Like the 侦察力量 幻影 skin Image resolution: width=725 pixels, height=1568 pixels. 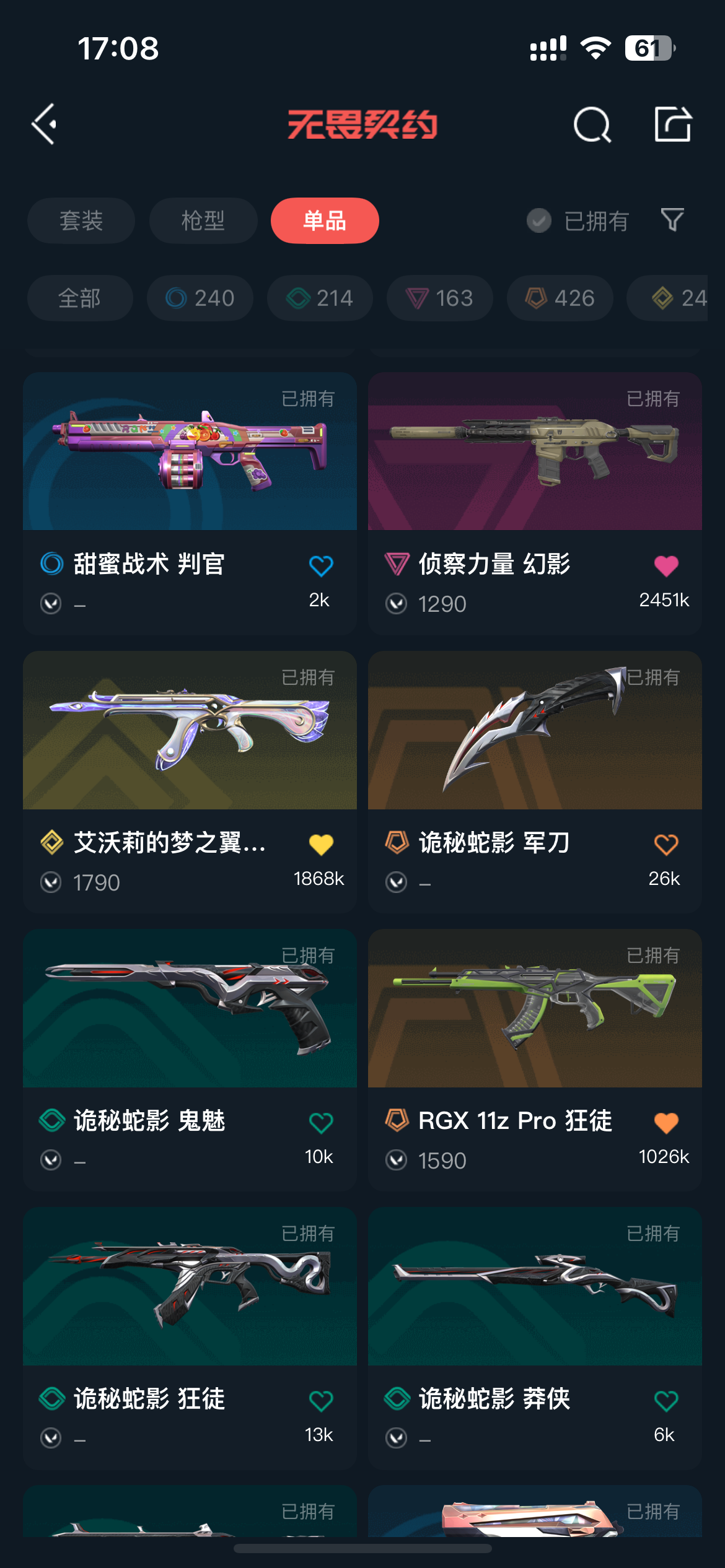[666, 565]
